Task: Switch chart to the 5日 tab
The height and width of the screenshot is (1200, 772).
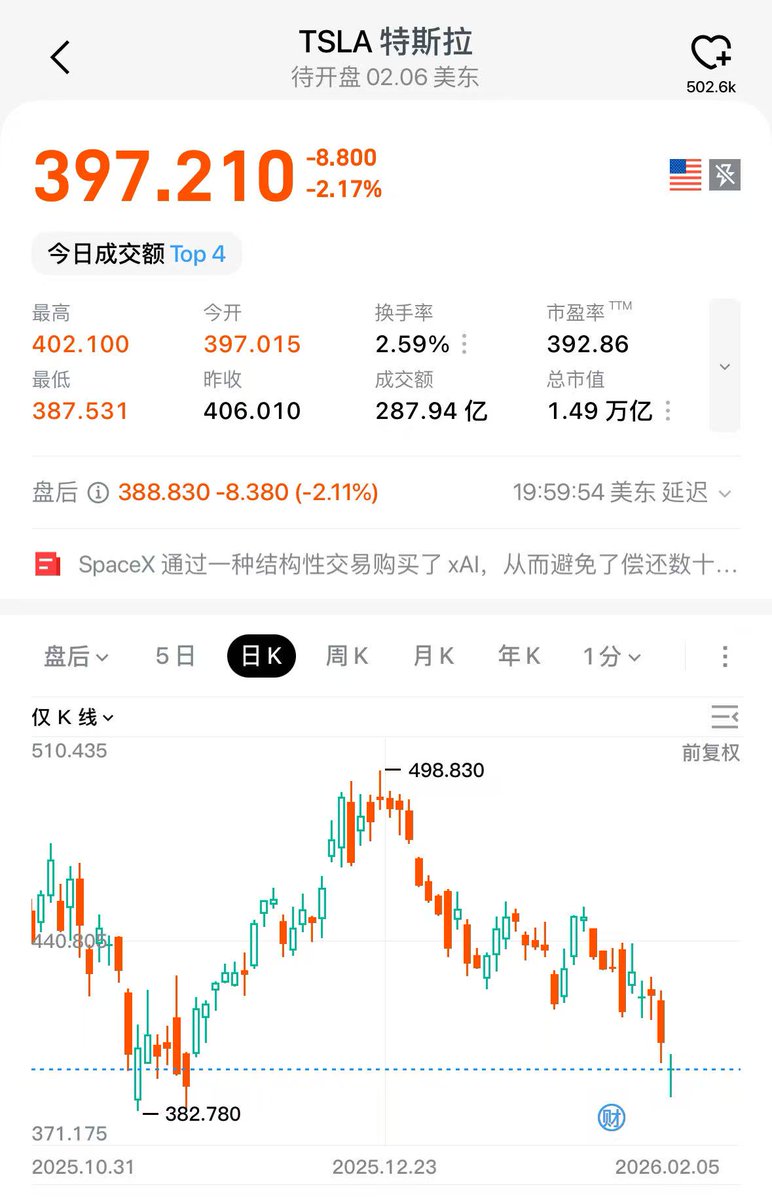Action: (x=175, y=656)
